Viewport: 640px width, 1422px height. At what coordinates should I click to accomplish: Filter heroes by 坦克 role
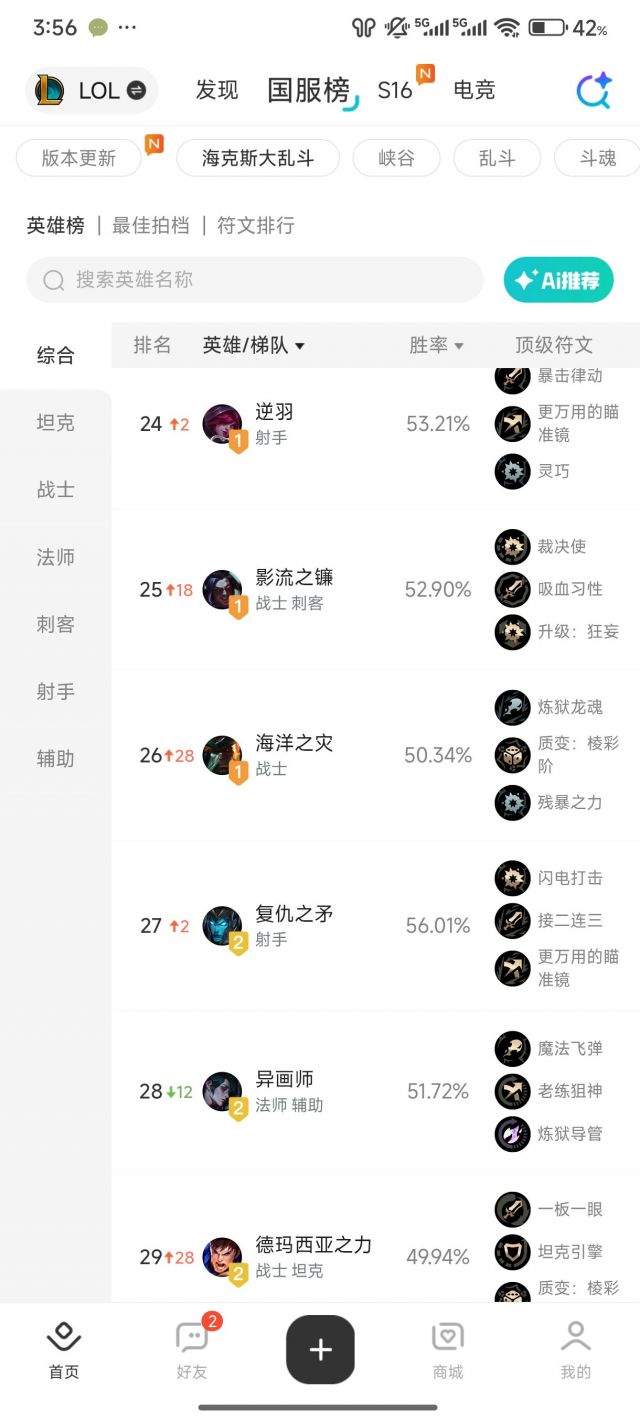point(56,423)
